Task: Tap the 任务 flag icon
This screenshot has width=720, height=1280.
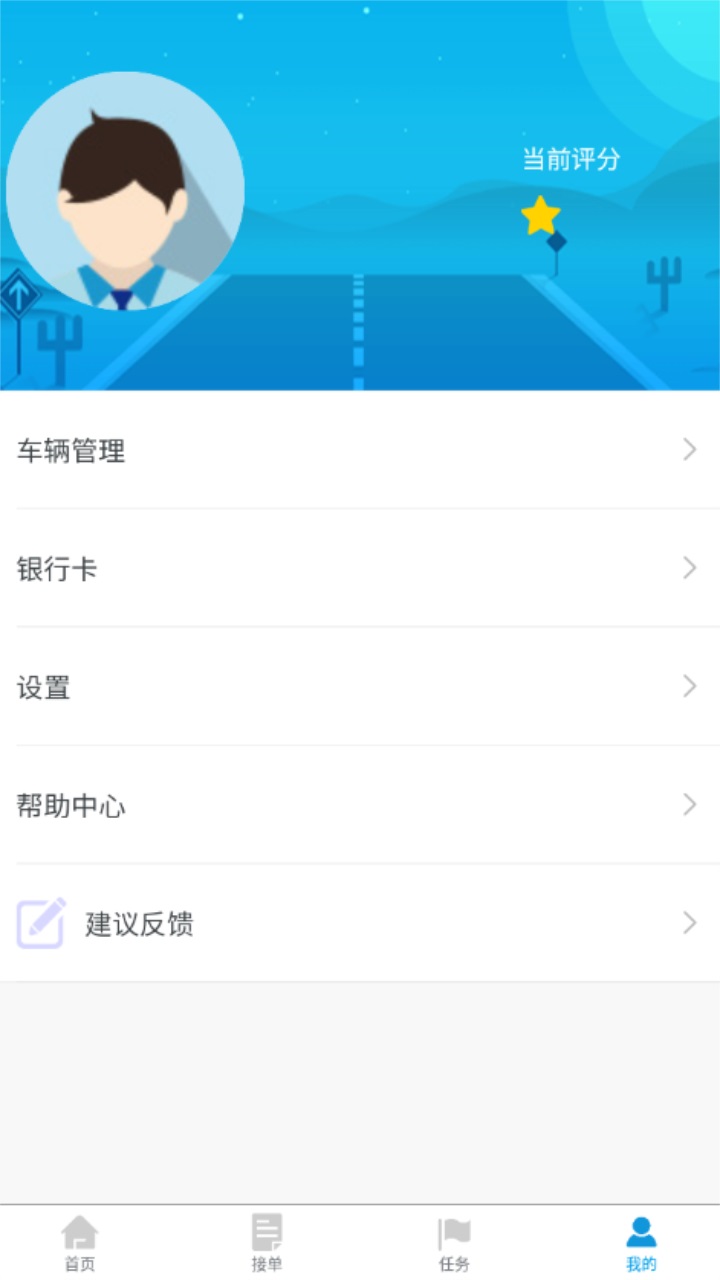Action: click(452, 1230)
